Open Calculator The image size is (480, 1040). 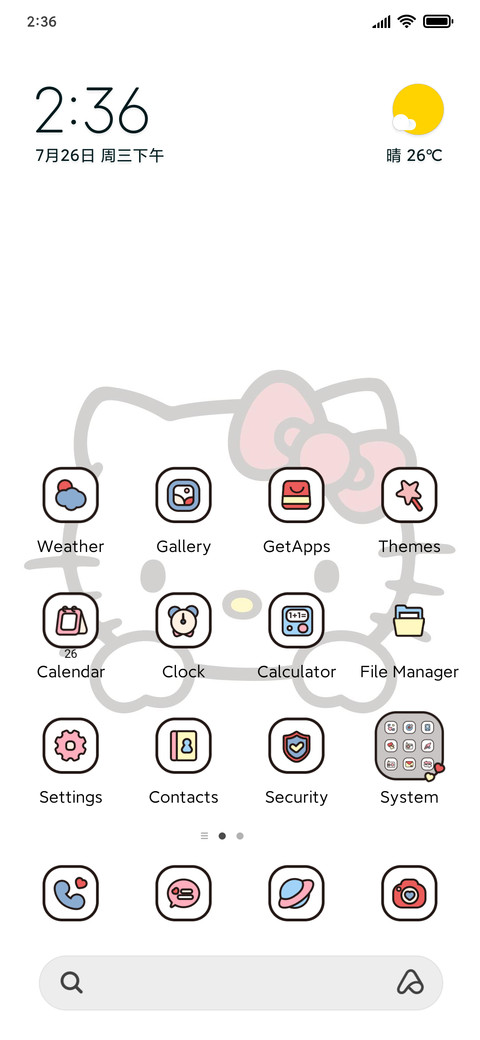pos(296,620)
